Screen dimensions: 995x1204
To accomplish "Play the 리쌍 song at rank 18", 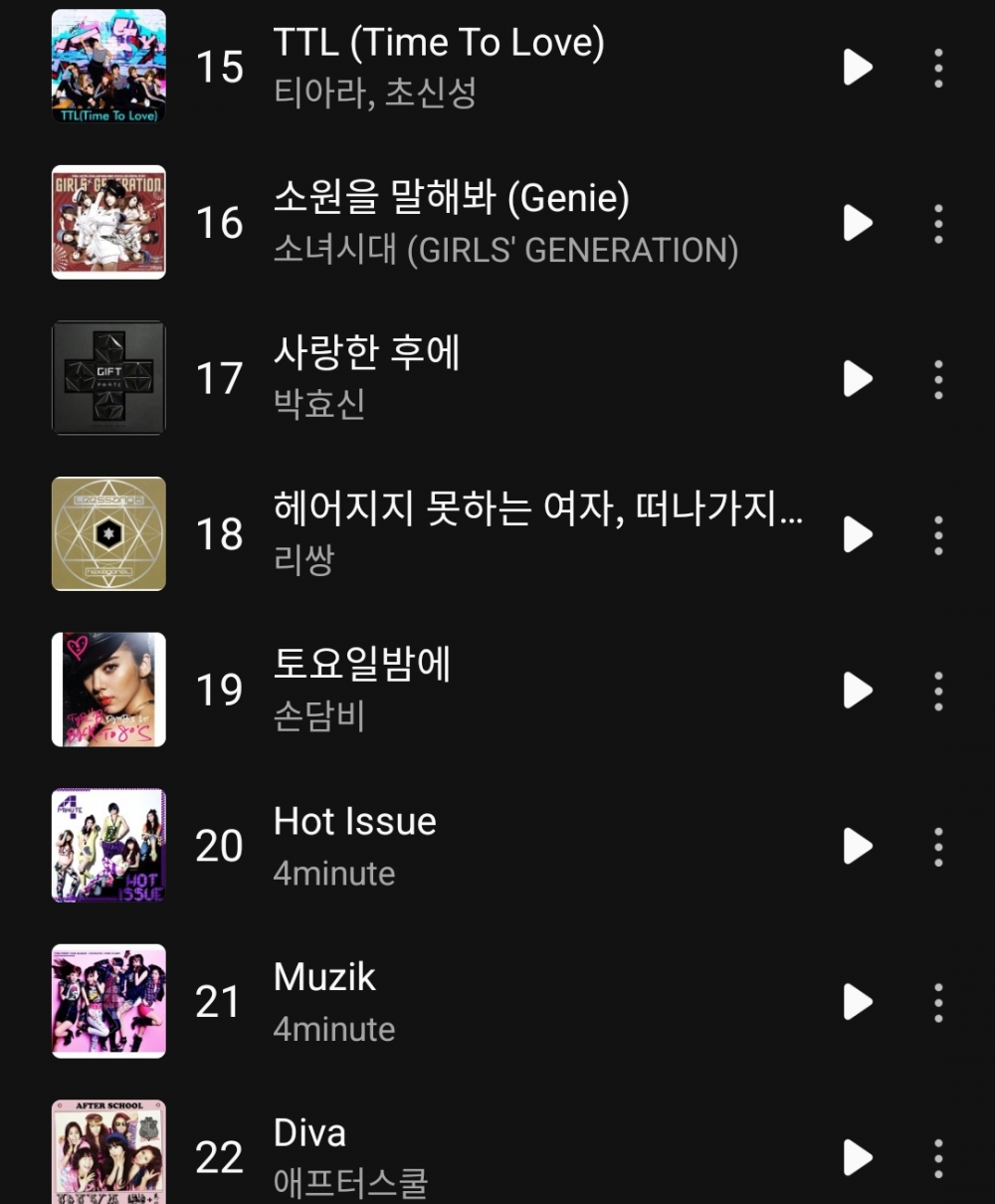I will click(857, 534).
